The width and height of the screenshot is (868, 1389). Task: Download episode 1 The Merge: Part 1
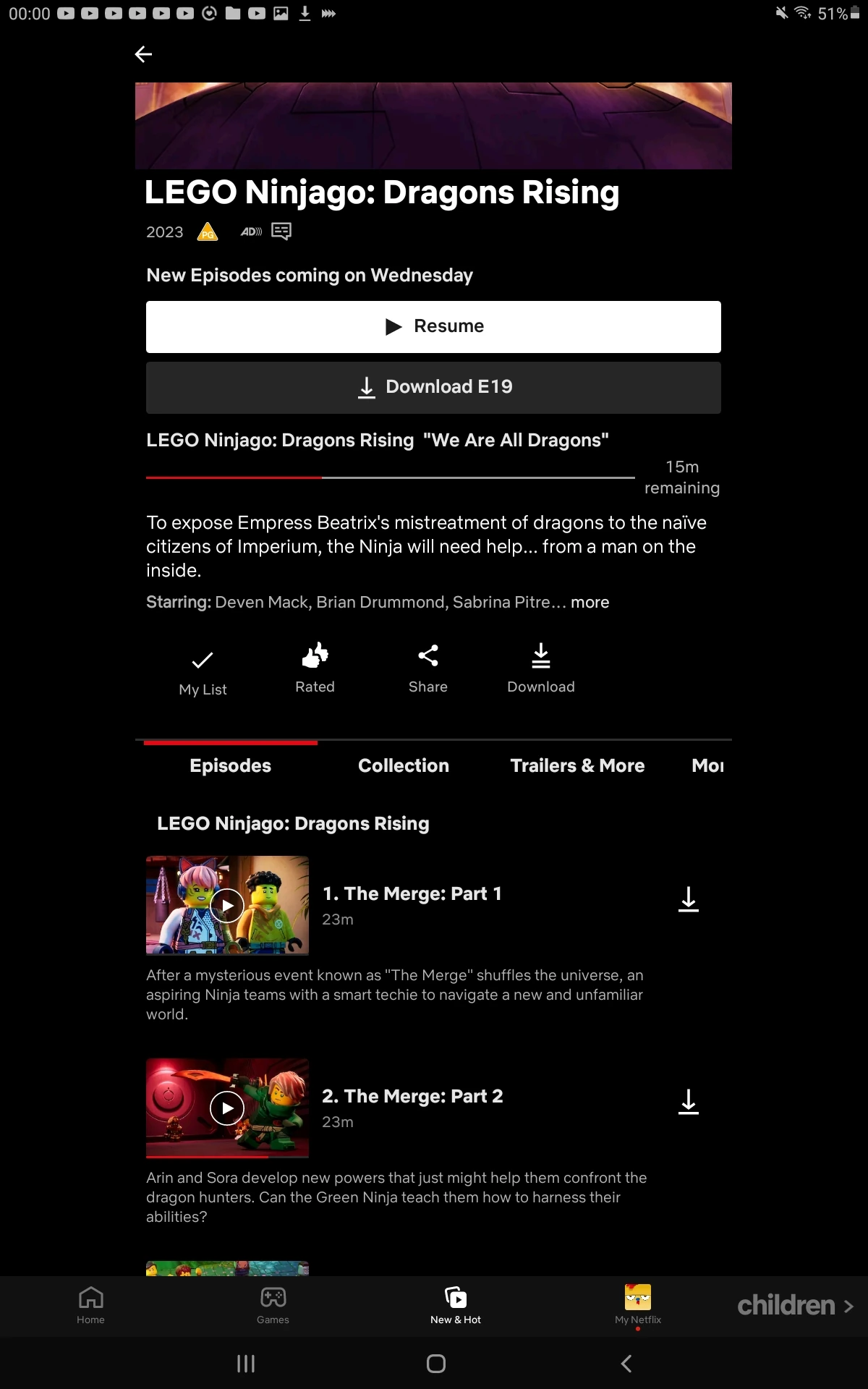688,899
